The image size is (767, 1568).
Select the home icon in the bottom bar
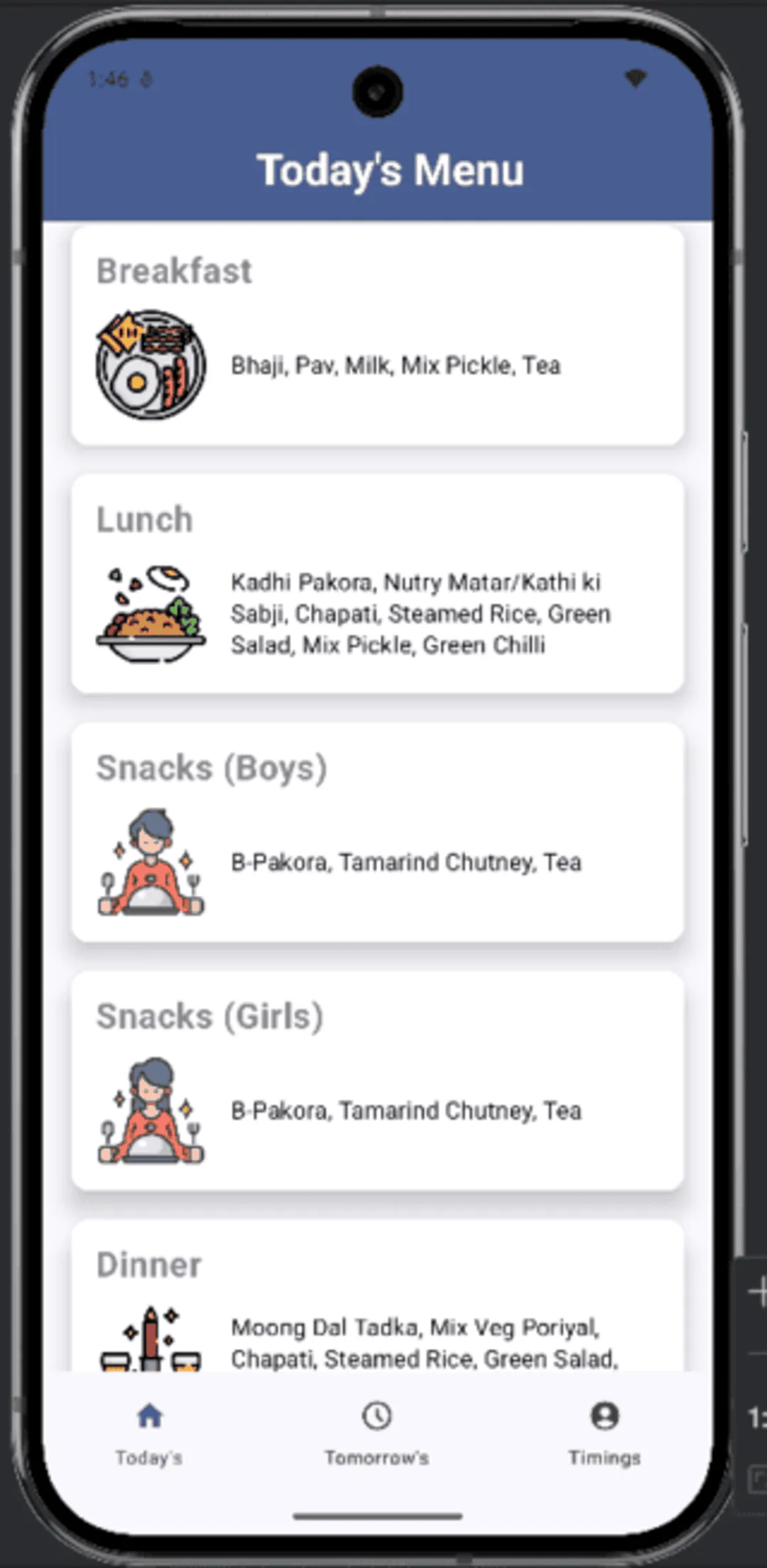(x=148, y=1414)
